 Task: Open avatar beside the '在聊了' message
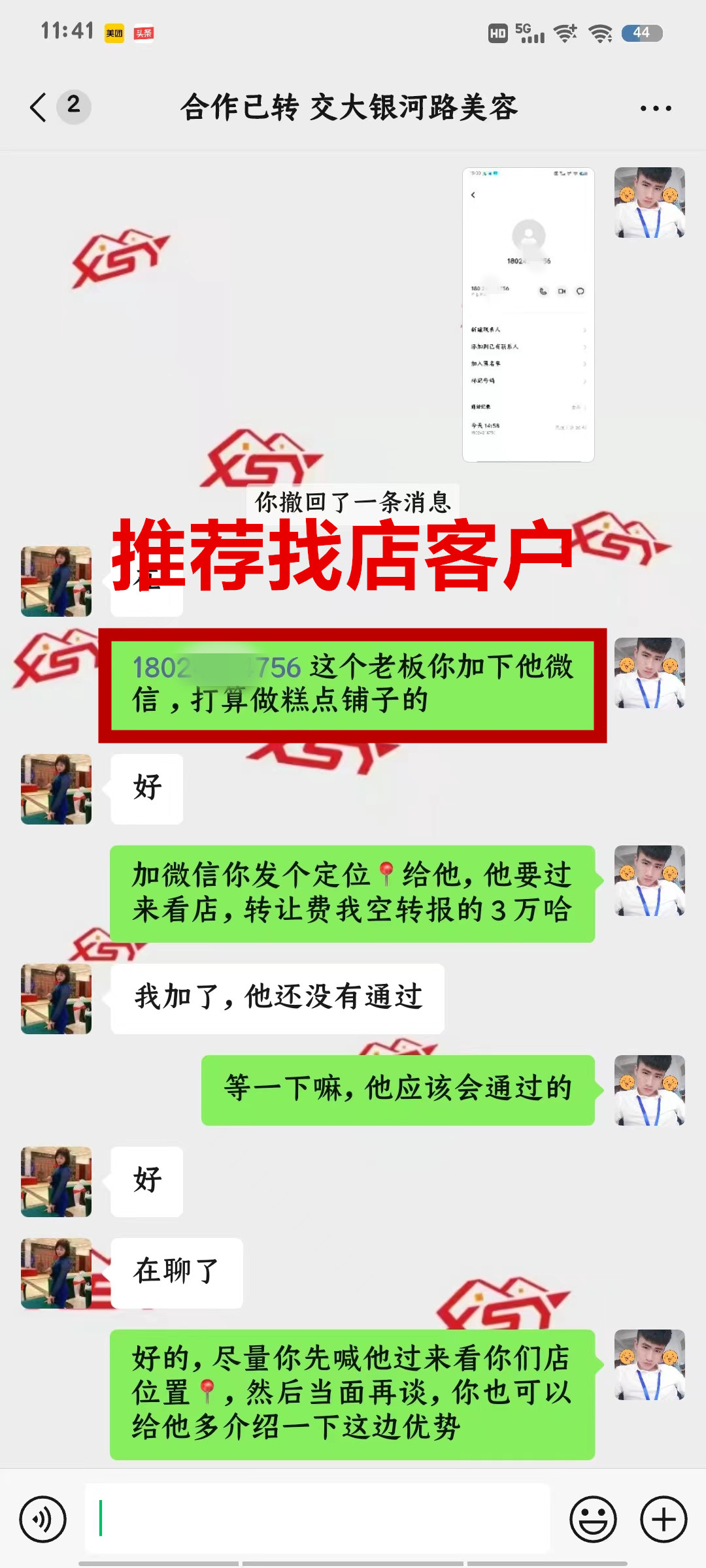click(56, 1273)
